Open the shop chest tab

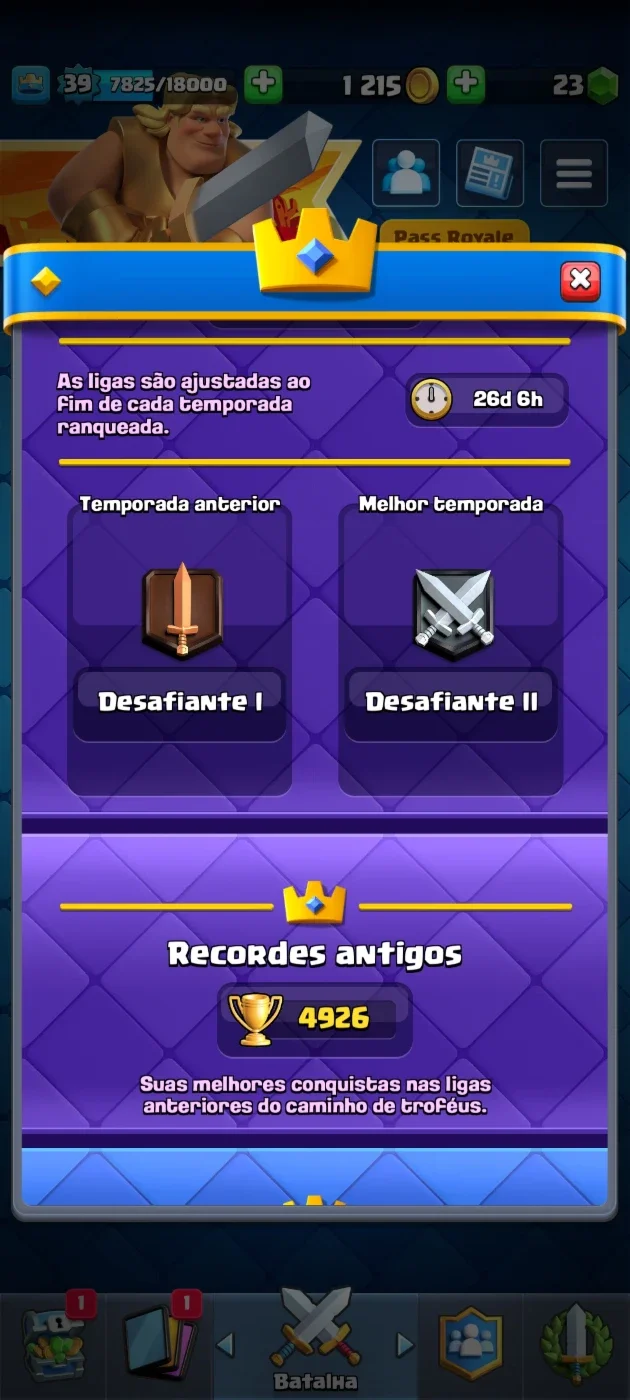(52, 1343)
